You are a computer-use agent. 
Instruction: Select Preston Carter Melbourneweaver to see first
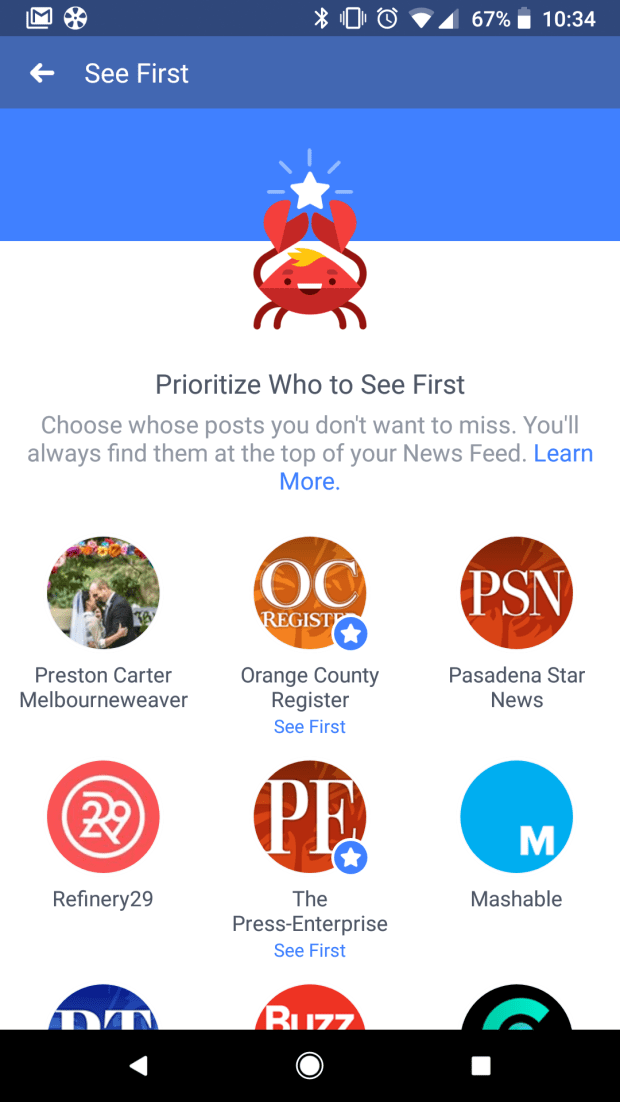pyautogui.click(x=103, y=593)
